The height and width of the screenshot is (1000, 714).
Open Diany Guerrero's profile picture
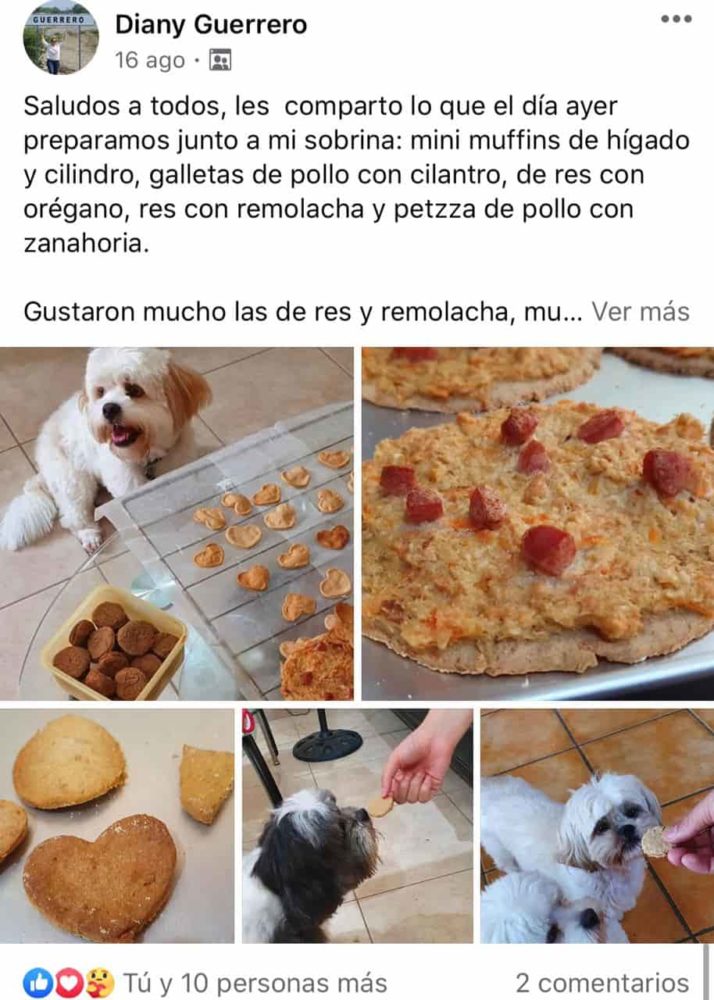pyautogui.click(x=60, y=38)
